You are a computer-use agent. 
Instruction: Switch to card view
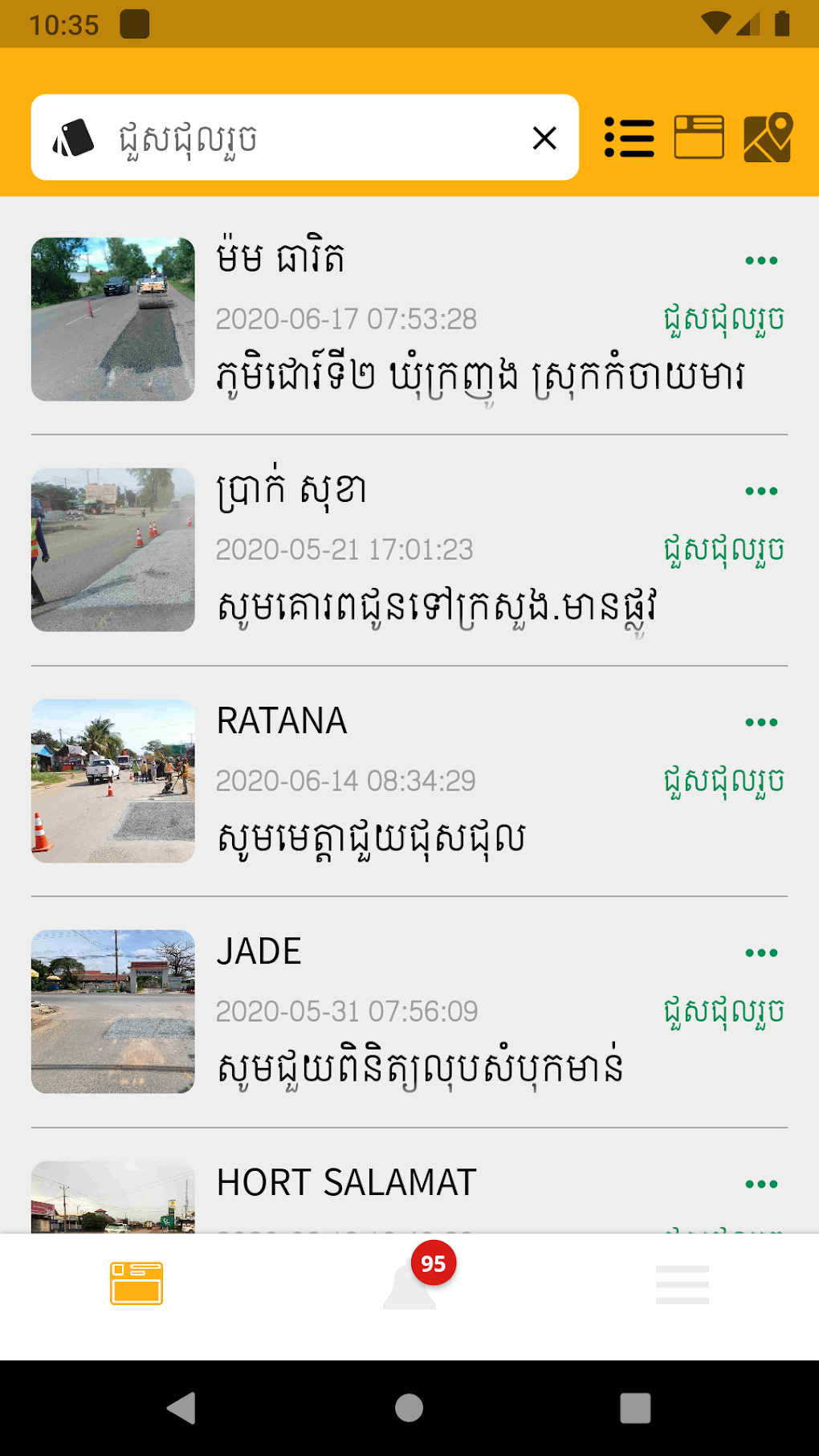pos(699,137)
